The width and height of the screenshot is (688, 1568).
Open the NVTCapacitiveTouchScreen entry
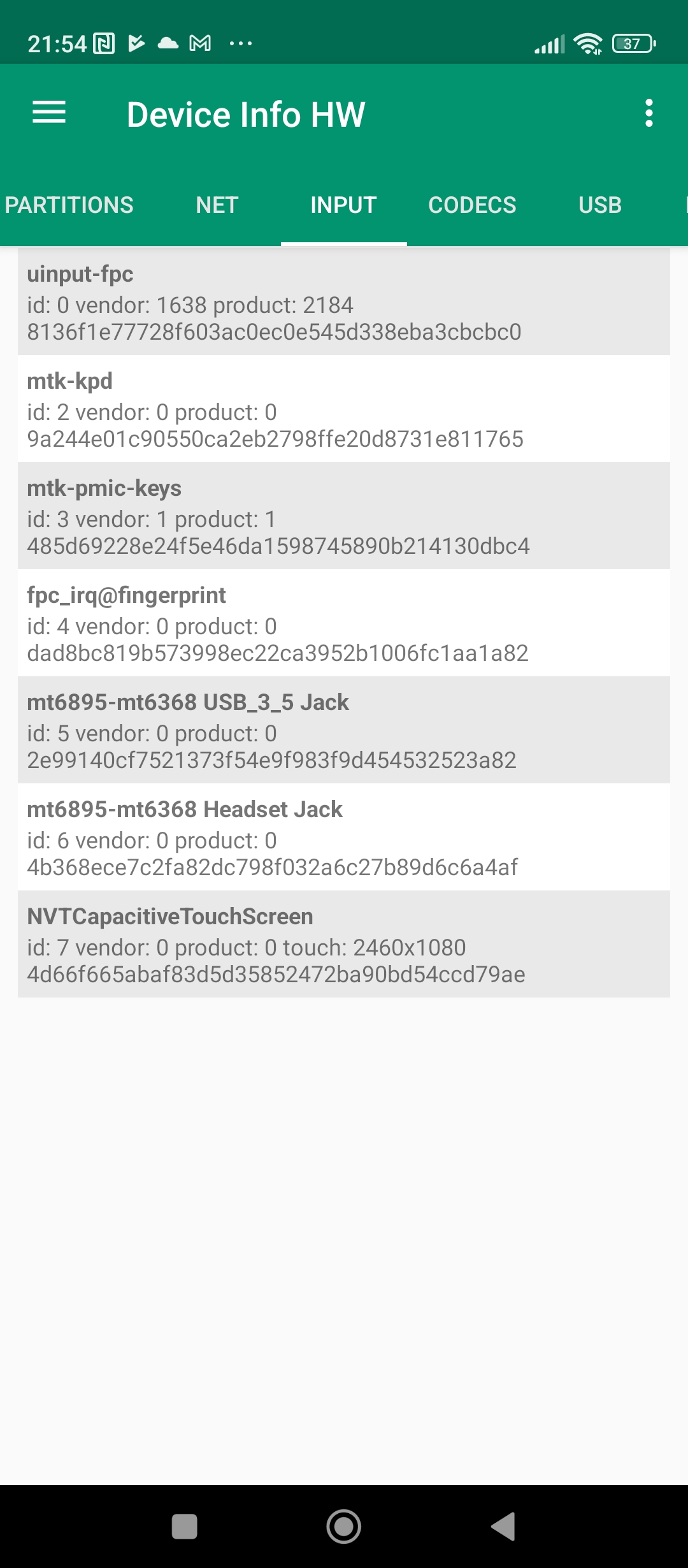point(344,945)
